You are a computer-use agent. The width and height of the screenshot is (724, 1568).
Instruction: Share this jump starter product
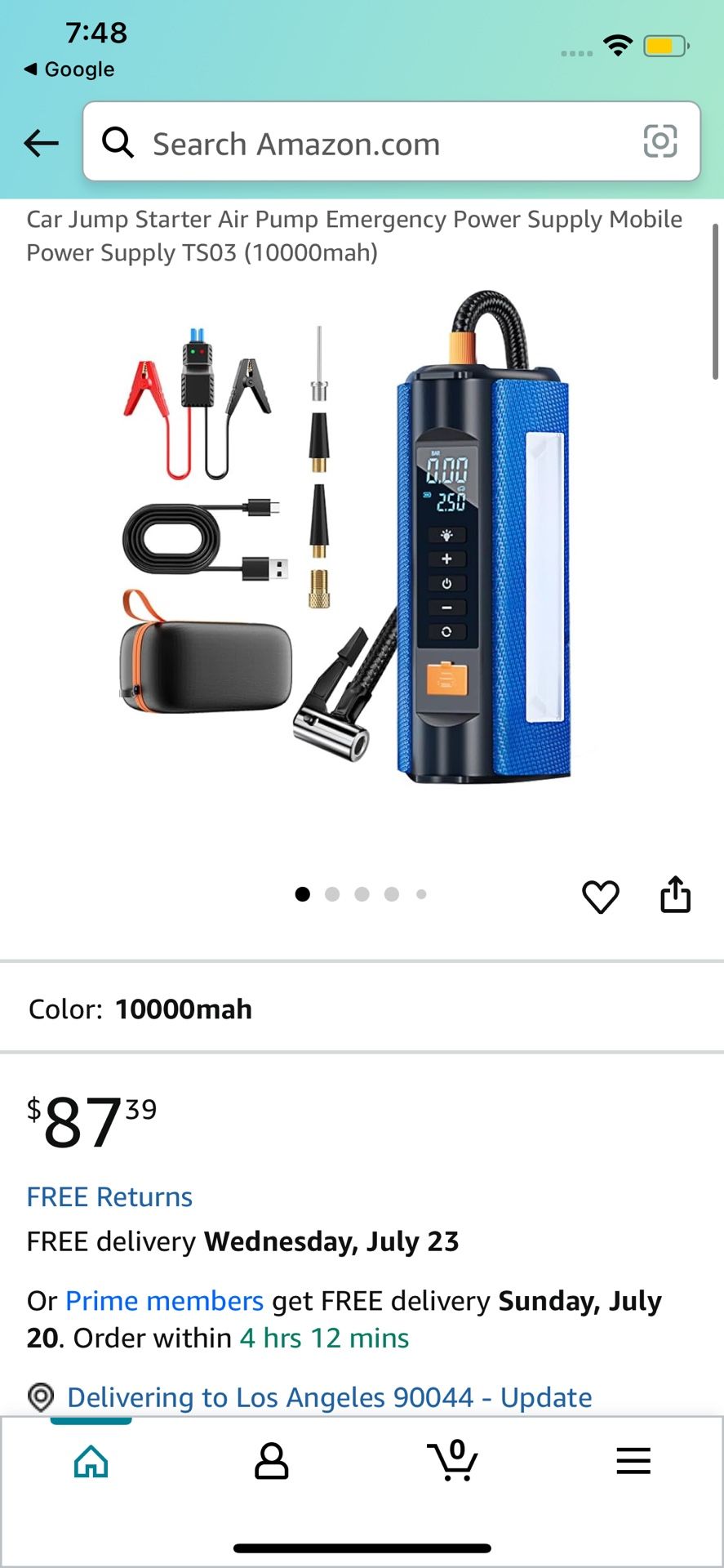(x=675, y=895)
